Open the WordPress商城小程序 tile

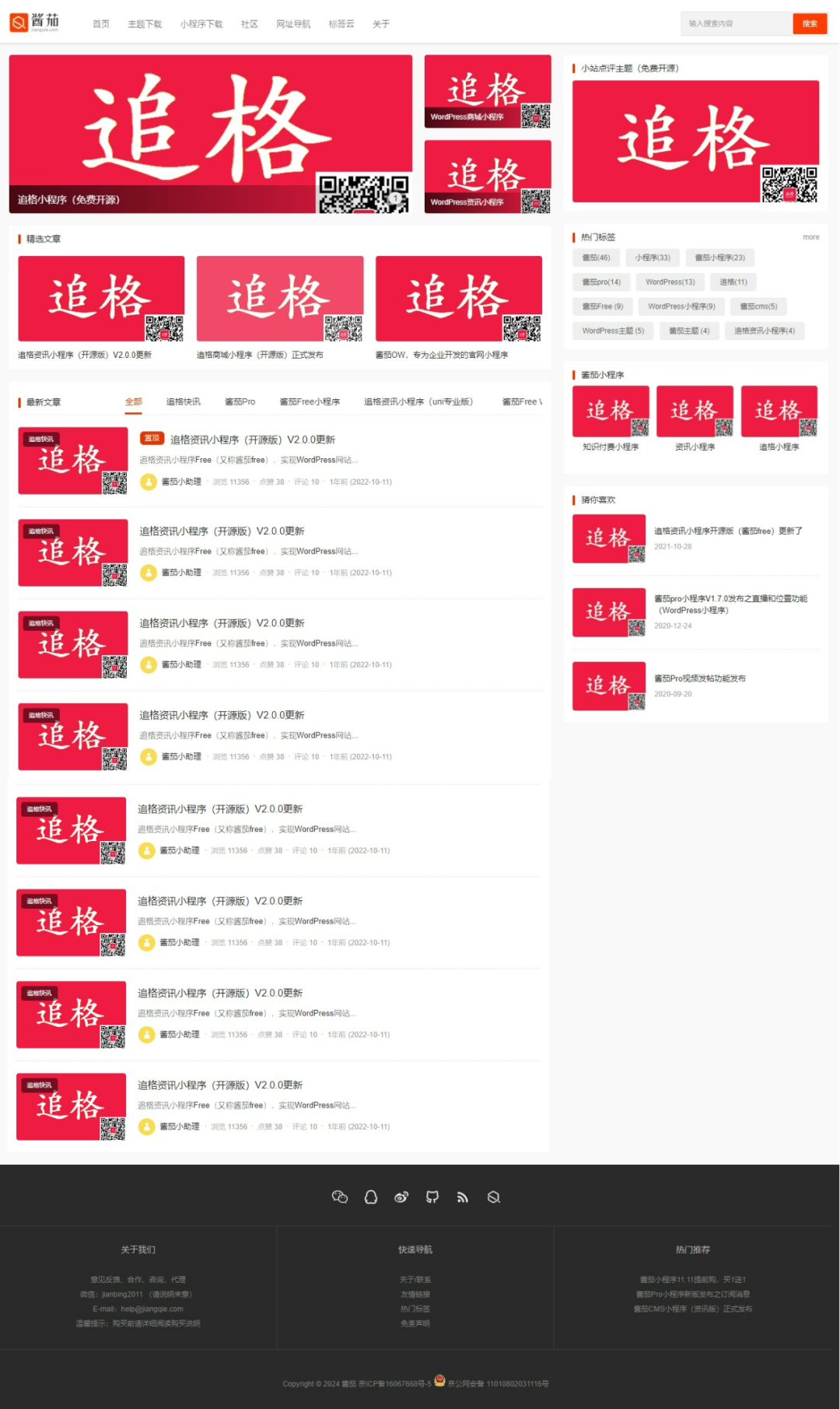(x=488, y=92)
